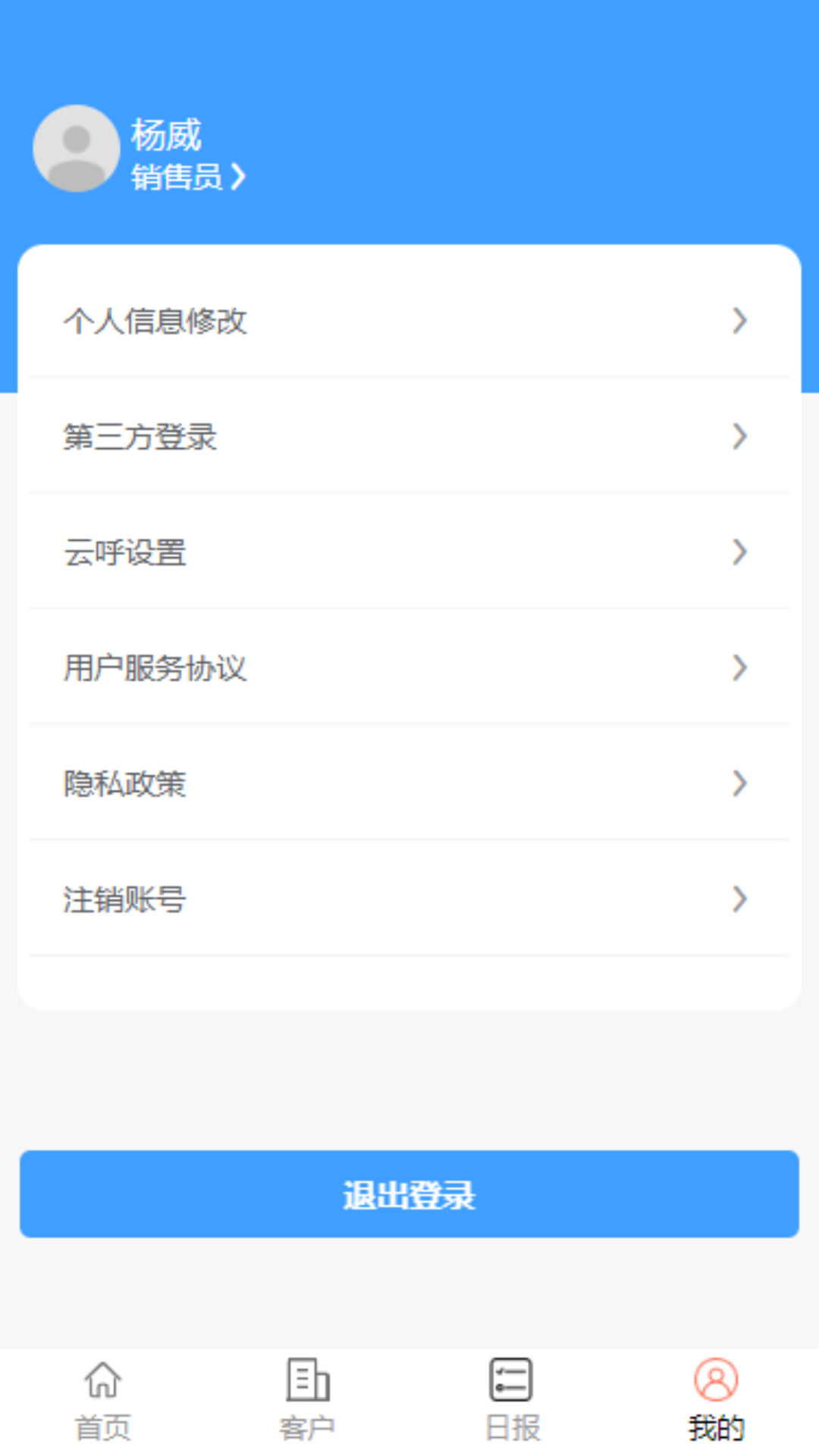Open 注销账号 option
819x1456 pixels.
coord(409,899)
